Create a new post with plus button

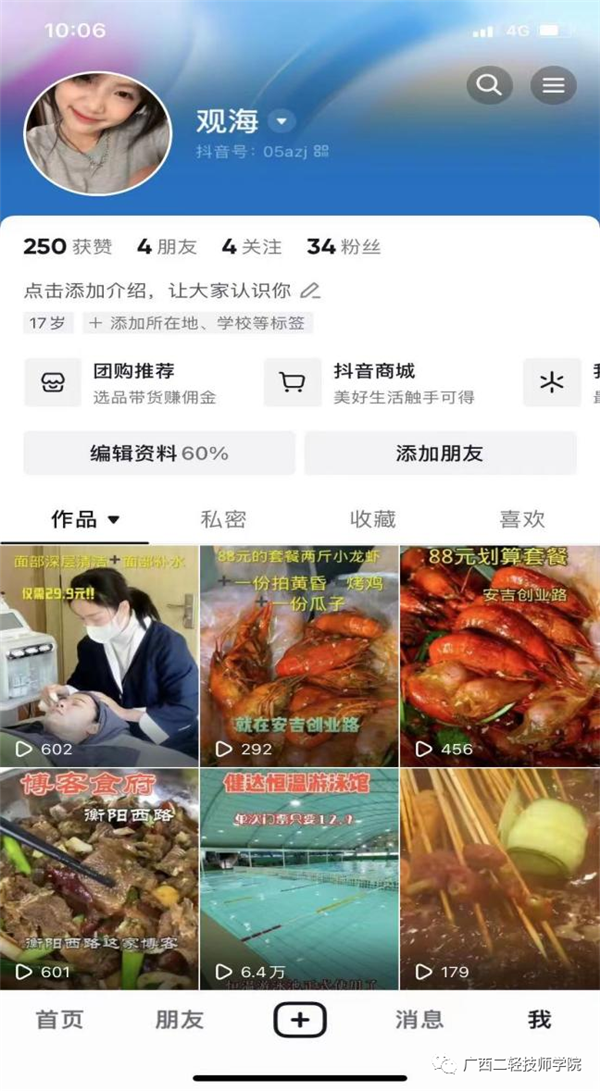coord(300,1020)
